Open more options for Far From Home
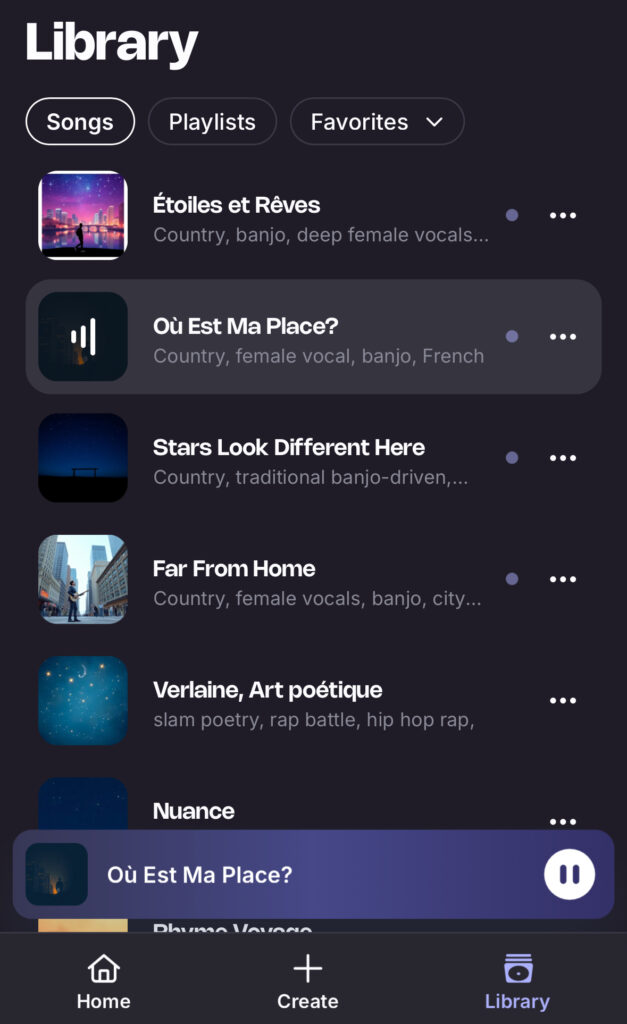The height and width of the screenshot is (1024, 627). pyautogui.click(x=563, y=580)
